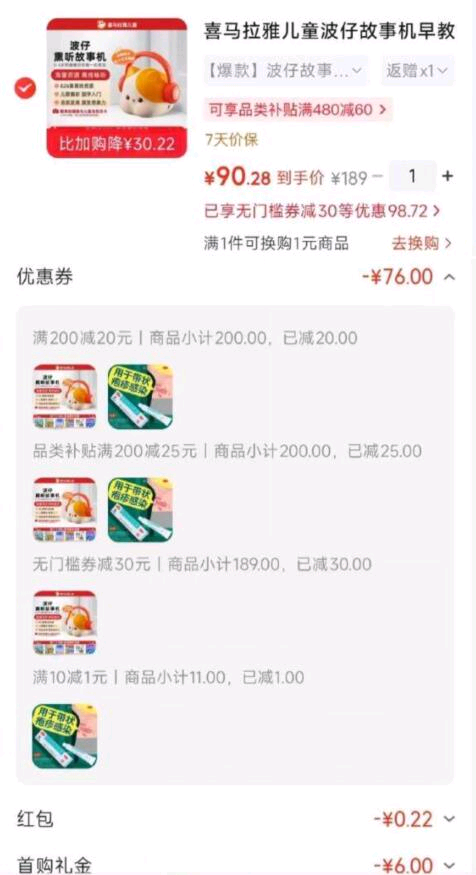View 可享品类补贴满480减60 details
The height and width of the screenshot is (875, 476).
[297, 109]
